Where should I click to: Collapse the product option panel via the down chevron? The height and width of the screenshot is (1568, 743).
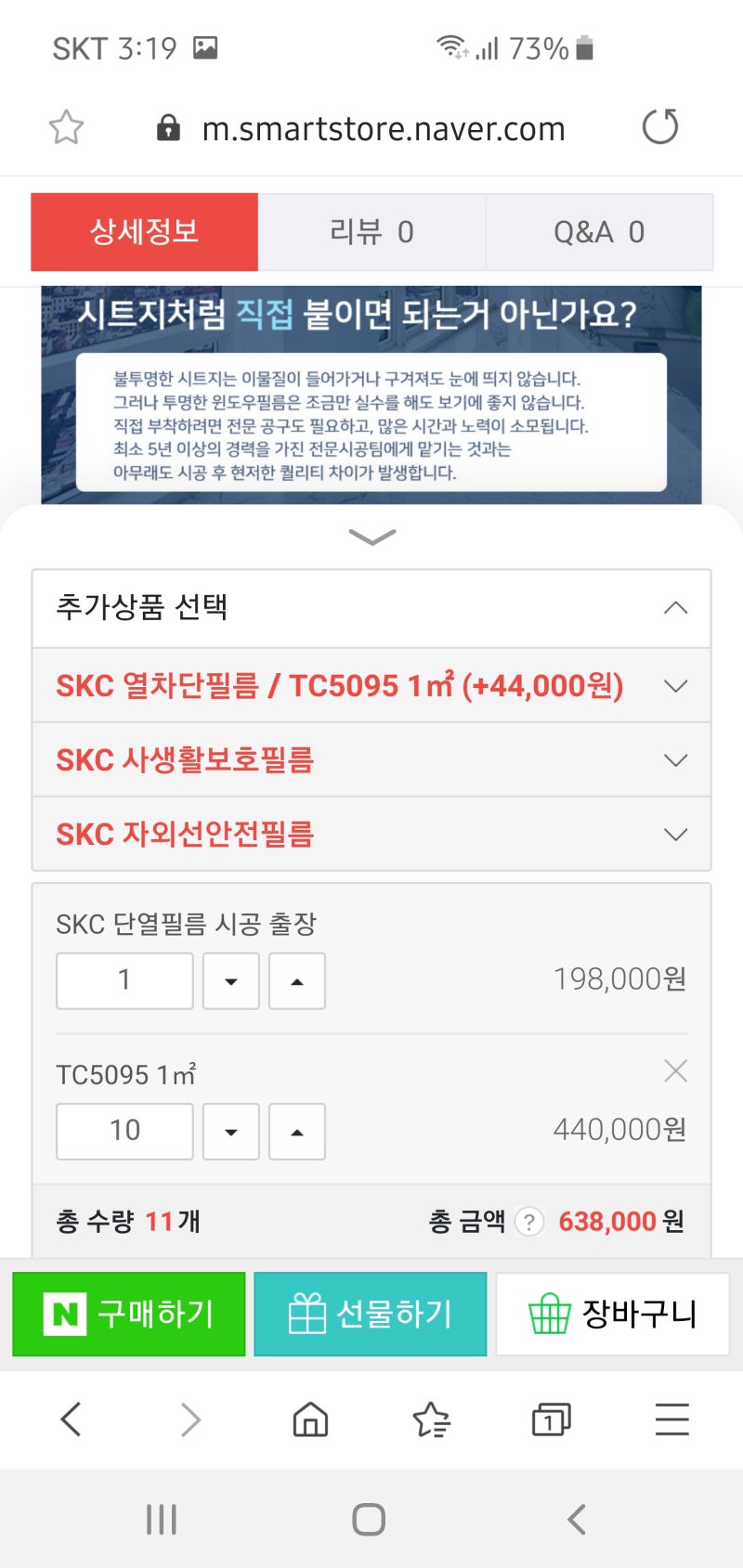(371, 537)
